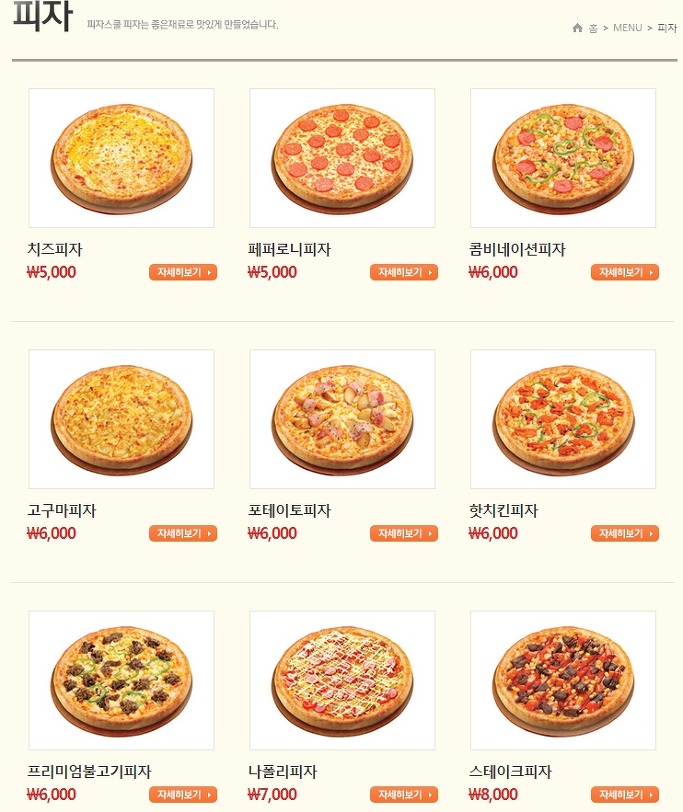
Task: Open 포테이토피자 자세히보기 button
Action: pyautogui.click(x=404, y=533)
